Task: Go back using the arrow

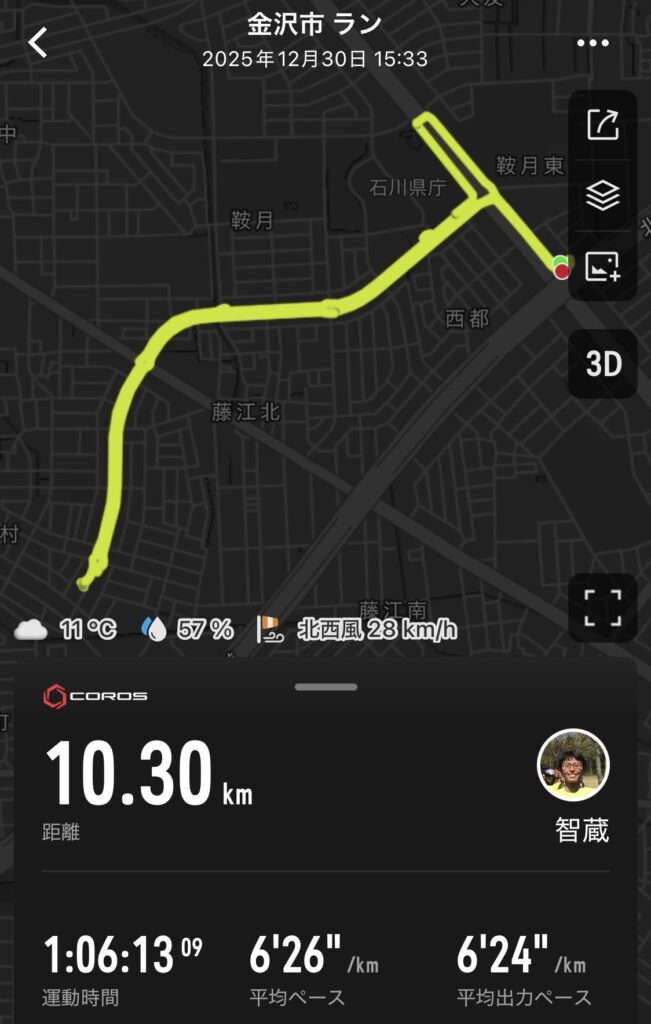Action: [x=38, y=43]
